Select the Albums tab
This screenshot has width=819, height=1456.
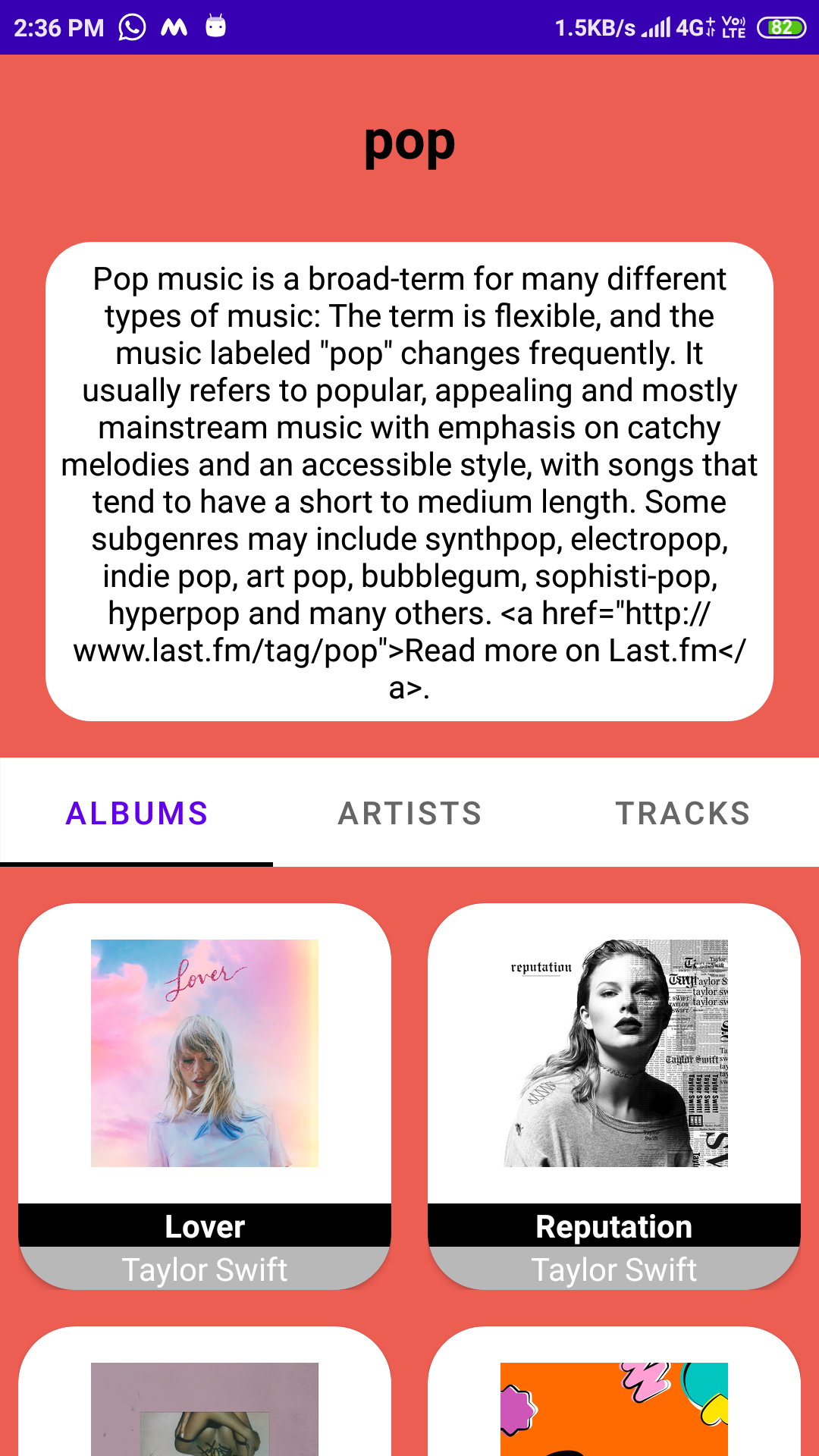(x=136, y=813)
